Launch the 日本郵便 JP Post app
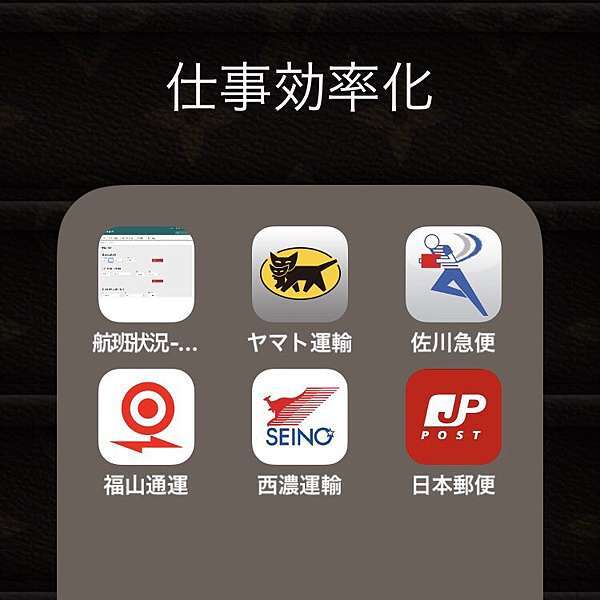 pos(453,417)
